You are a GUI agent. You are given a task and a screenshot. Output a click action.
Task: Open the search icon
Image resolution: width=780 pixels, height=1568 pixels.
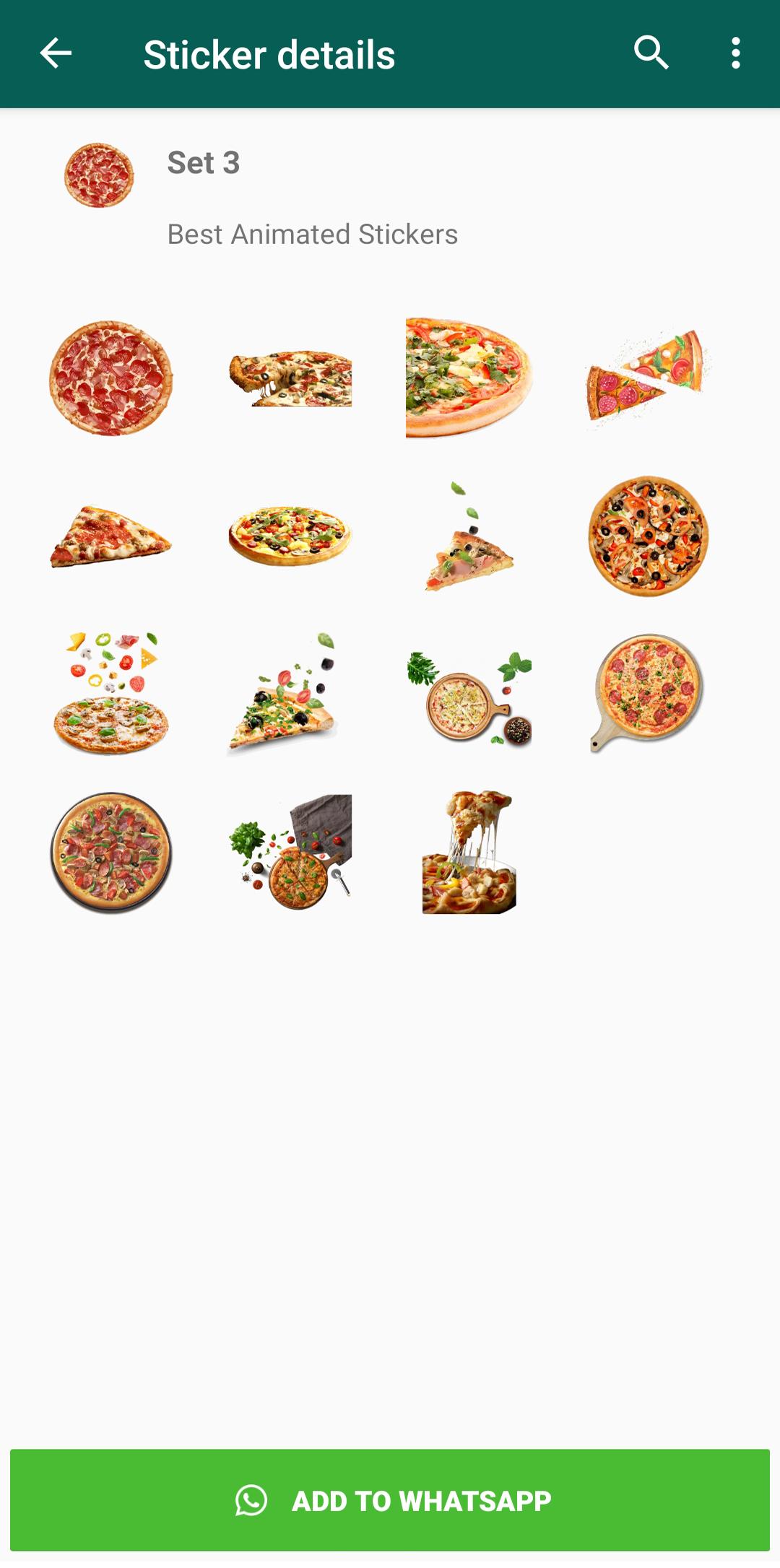(x=651, y=53)
